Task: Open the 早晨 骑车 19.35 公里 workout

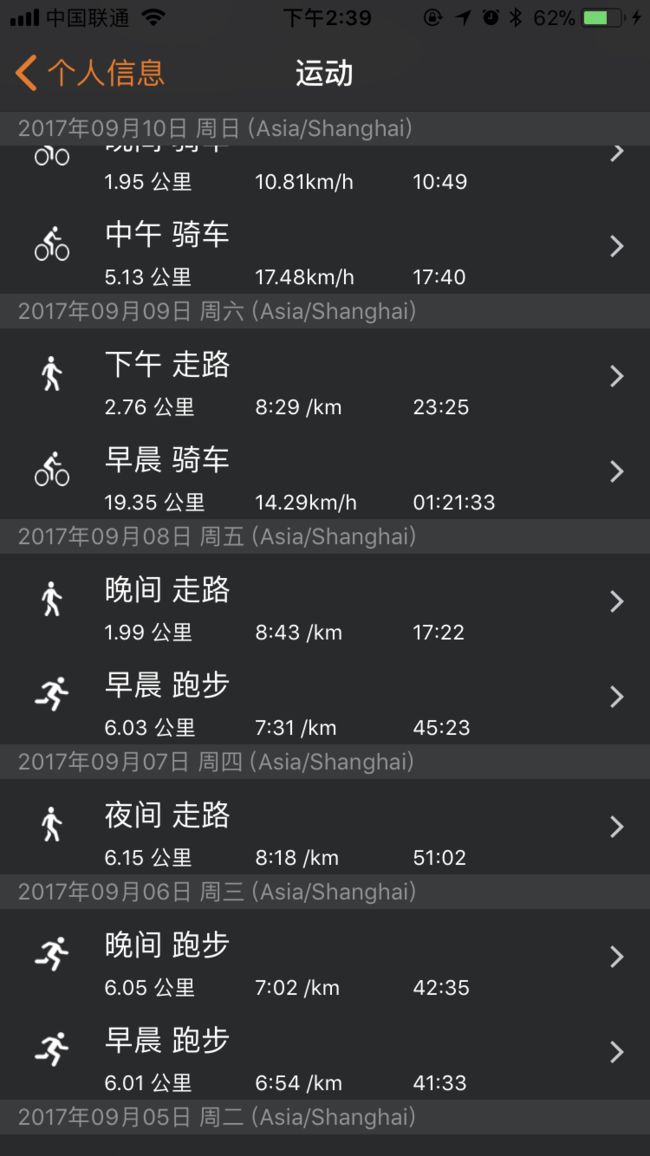Action: [x=325, y=472]
